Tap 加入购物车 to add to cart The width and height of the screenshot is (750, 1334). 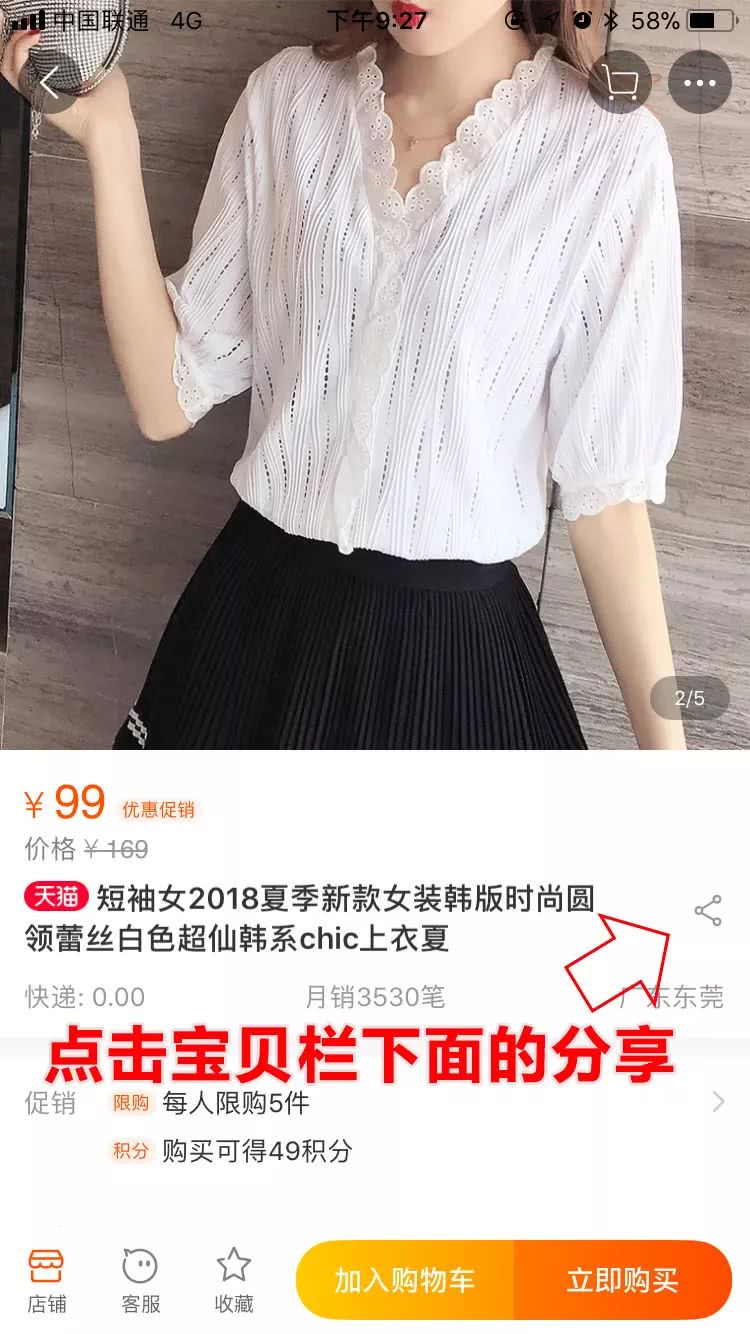coord(405,1280)
